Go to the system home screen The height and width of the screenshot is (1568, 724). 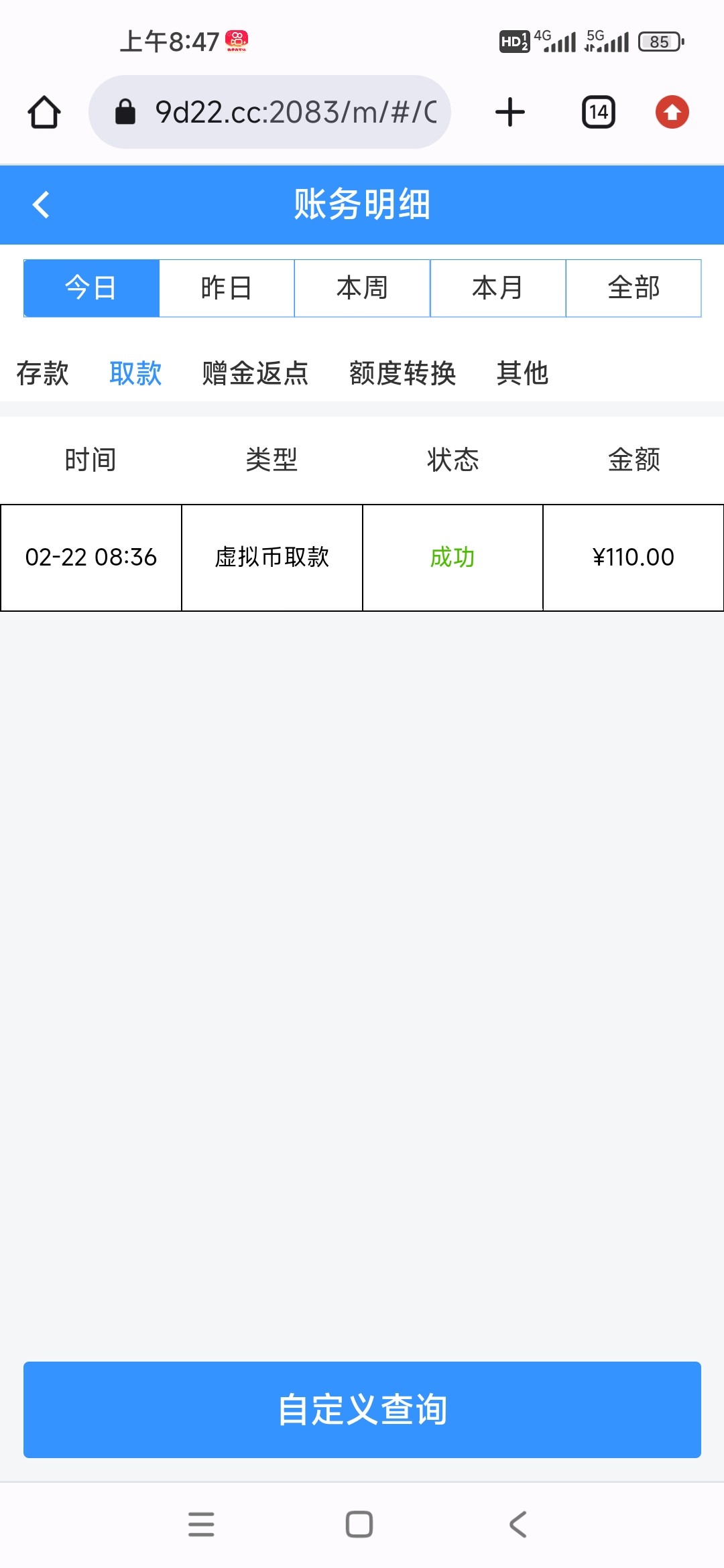click(359, 1524)
